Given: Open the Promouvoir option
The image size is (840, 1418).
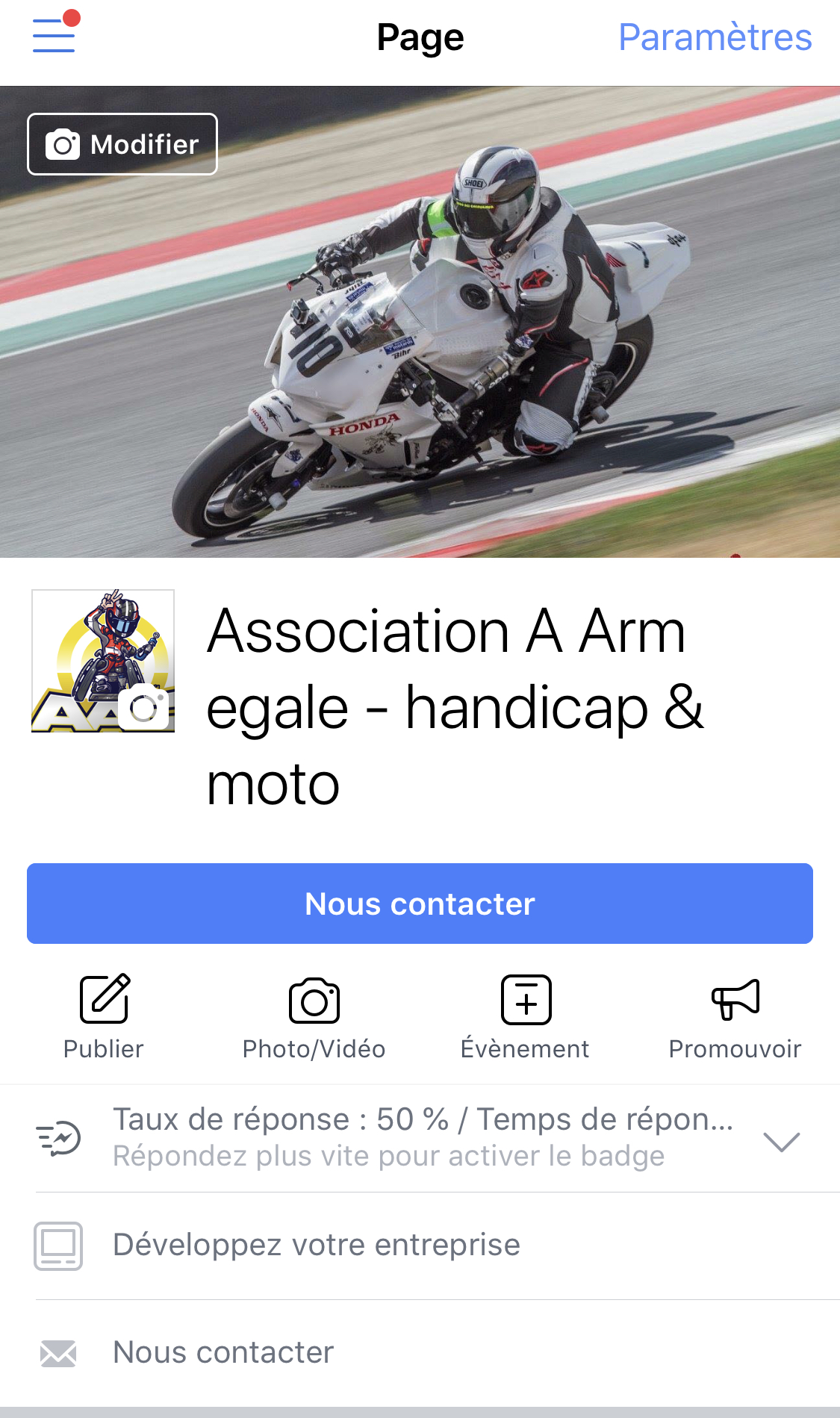Looking at the screenshot, I should [735, 1017].
